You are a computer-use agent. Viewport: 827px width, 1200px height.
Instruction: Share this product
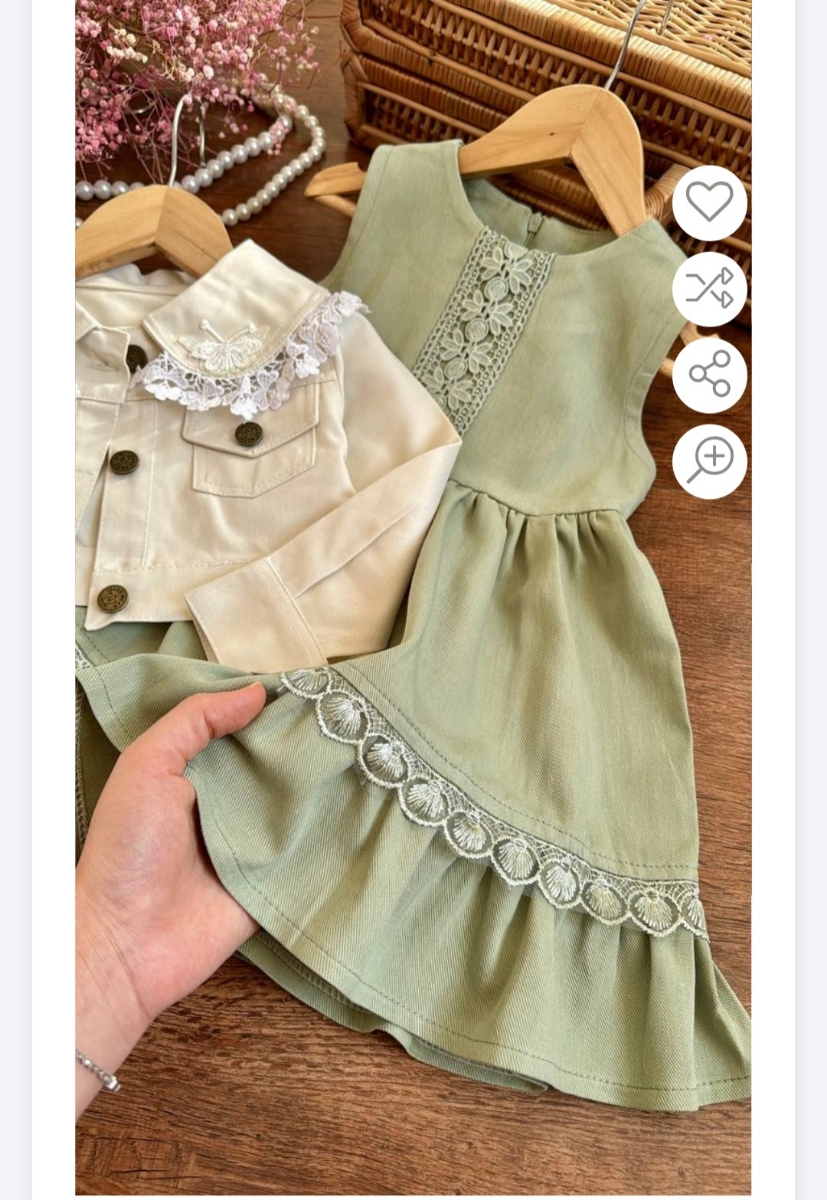pyautogui.click(x=709, y=375)
